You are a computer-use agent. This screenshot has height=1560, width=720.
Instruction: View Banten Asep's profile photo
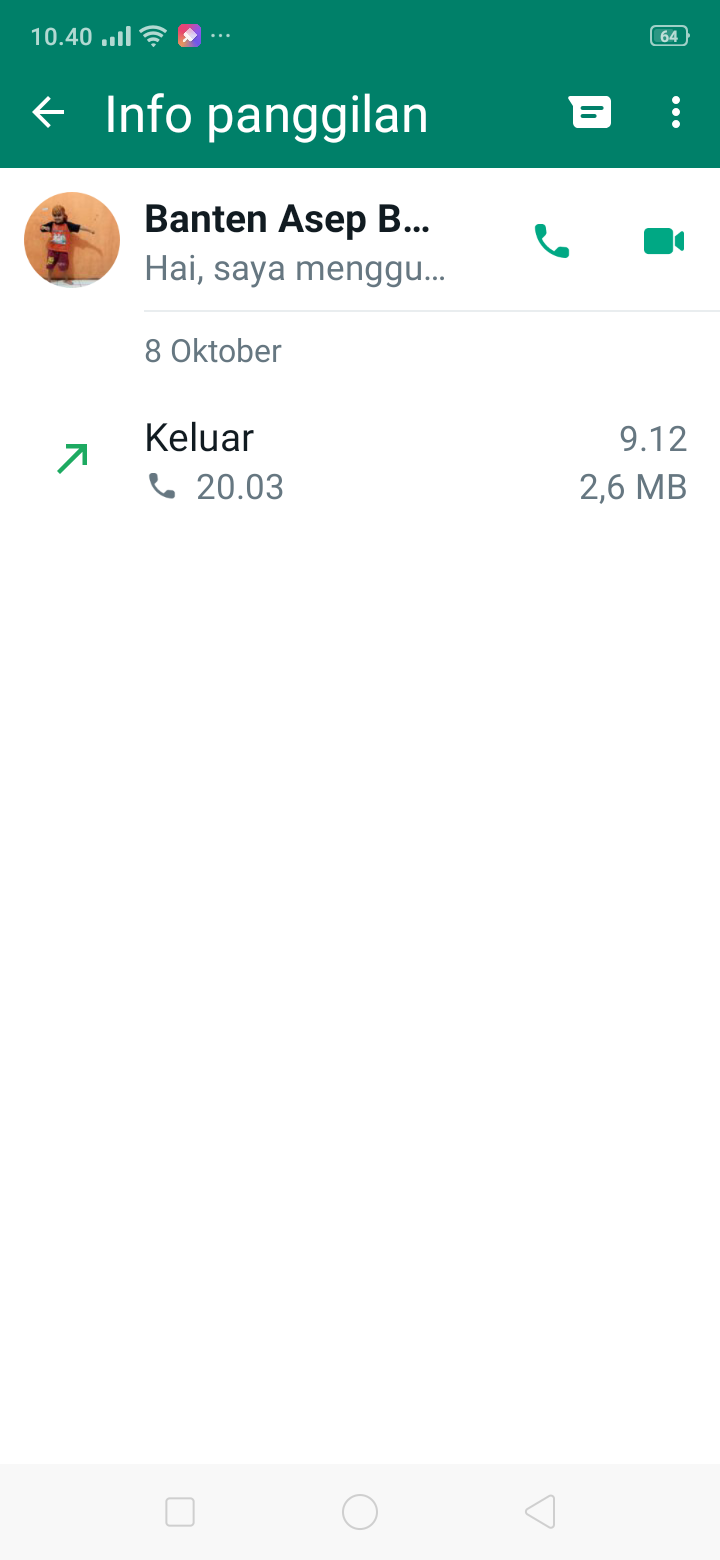(72, 240)
